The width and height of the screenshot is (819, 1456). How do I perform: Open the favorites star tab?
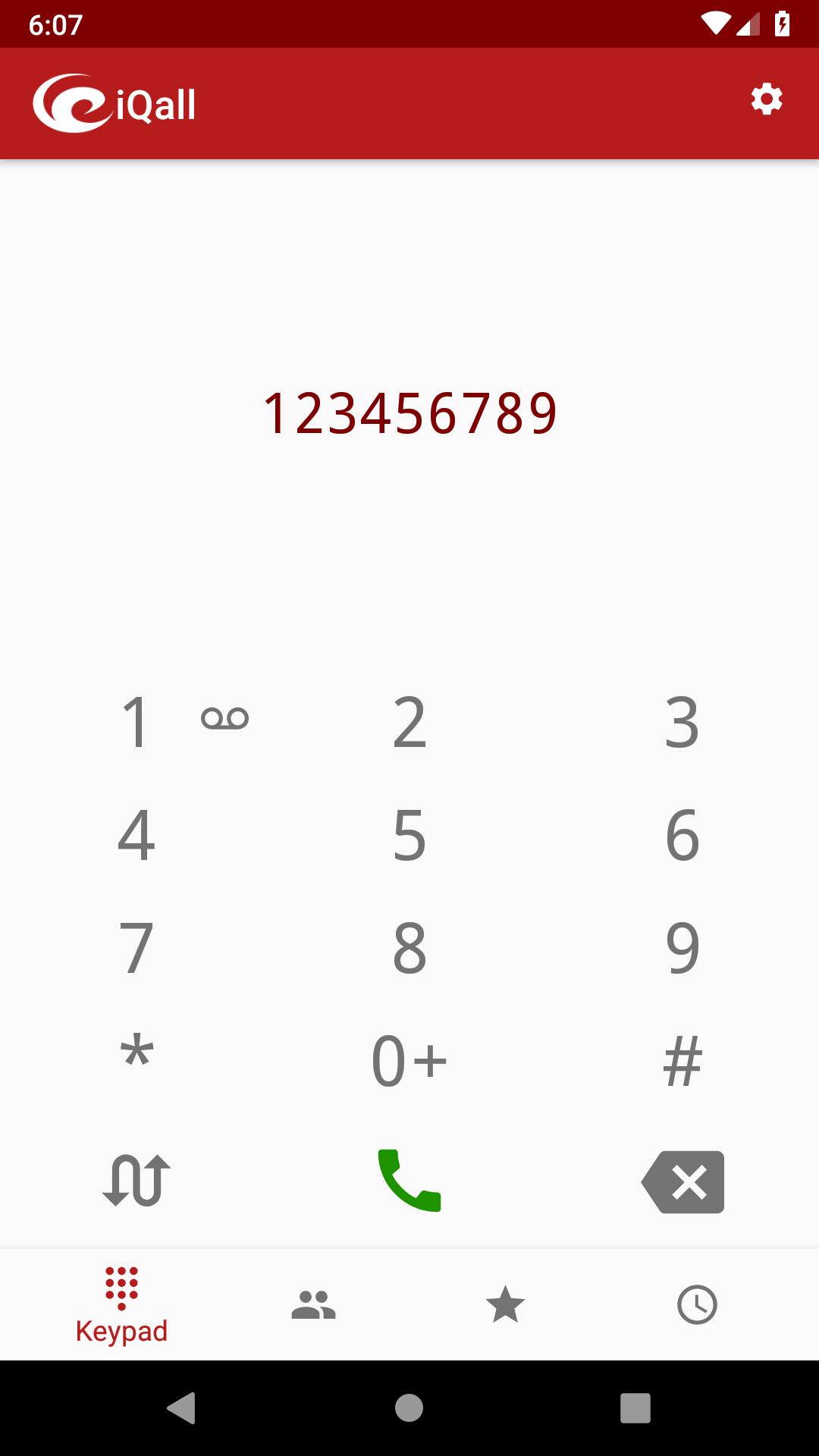tap(505, 1305)
